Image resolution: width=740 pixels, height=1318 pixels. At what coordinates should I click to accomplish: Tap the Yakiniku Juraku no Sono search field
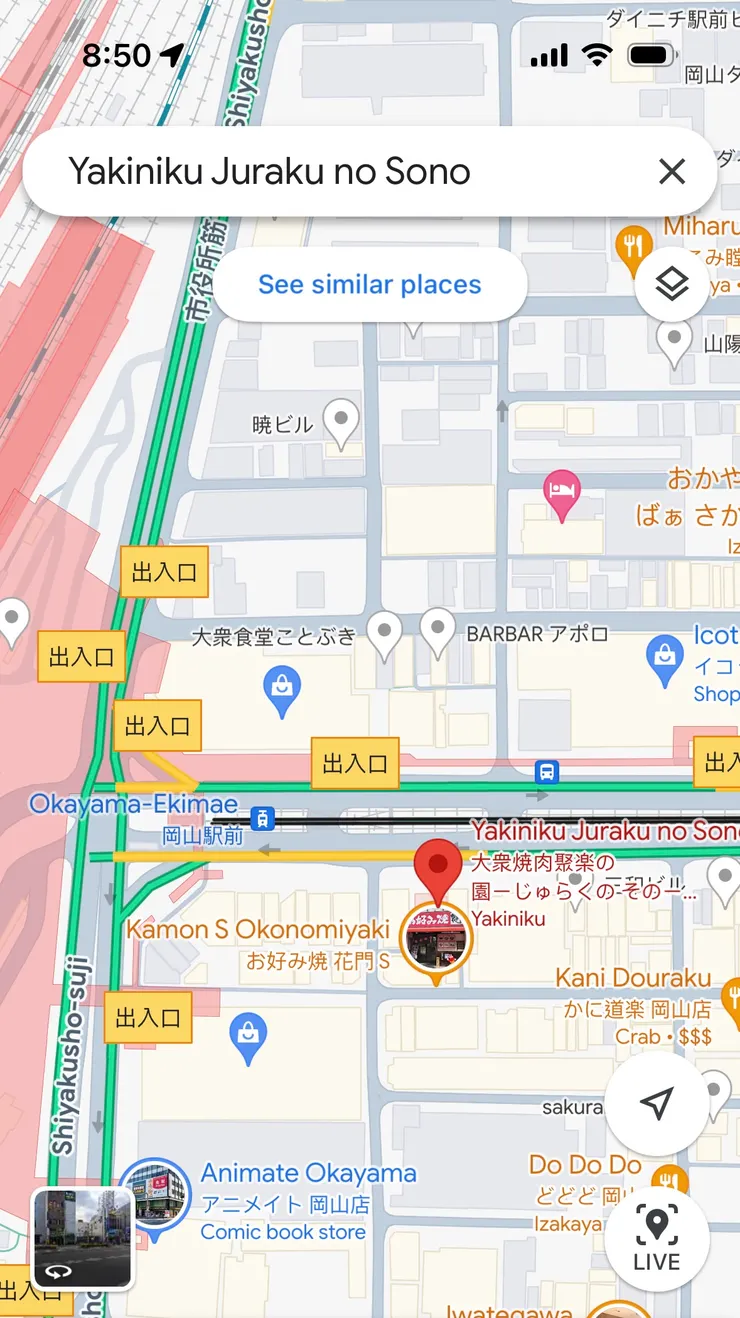click(x=270, y=171)
